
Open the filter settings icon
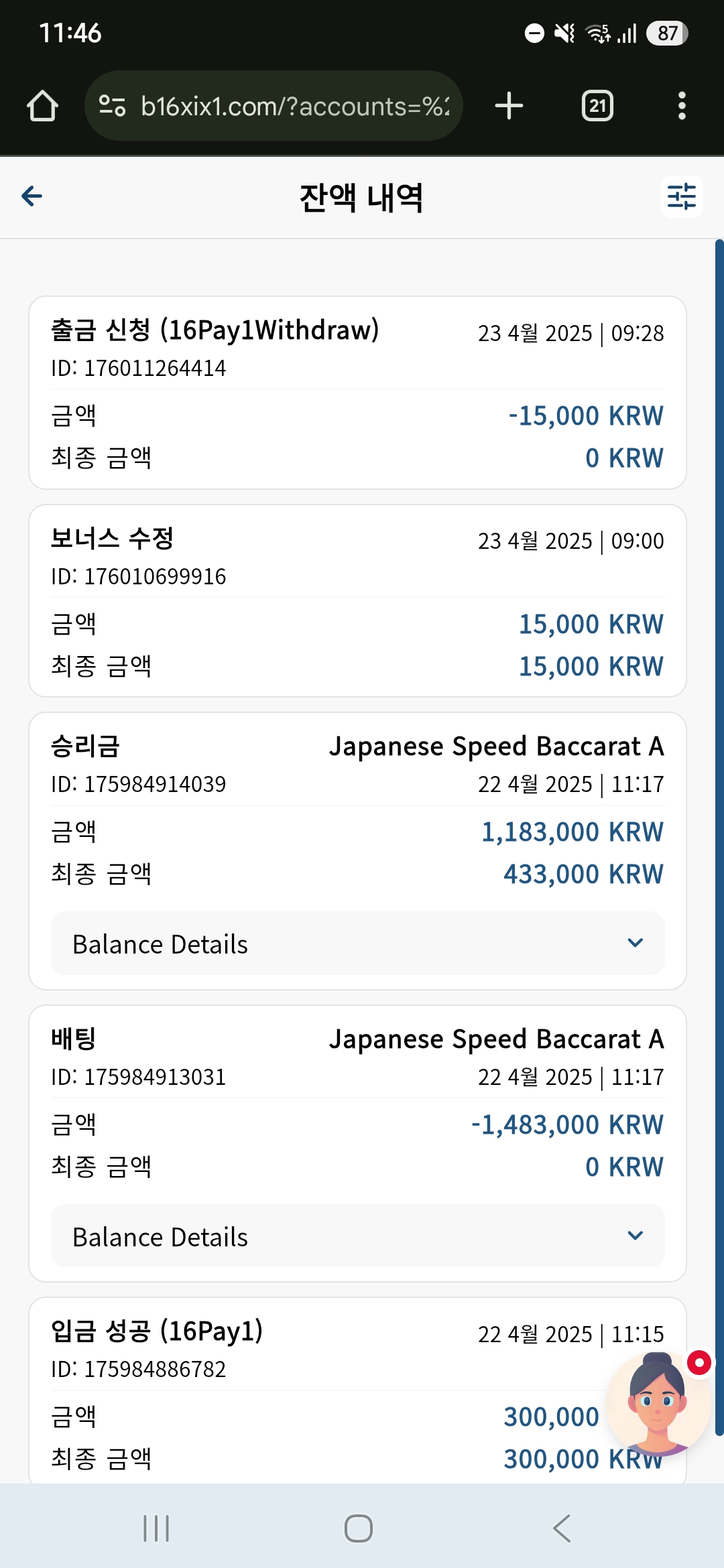click(682, 196)
